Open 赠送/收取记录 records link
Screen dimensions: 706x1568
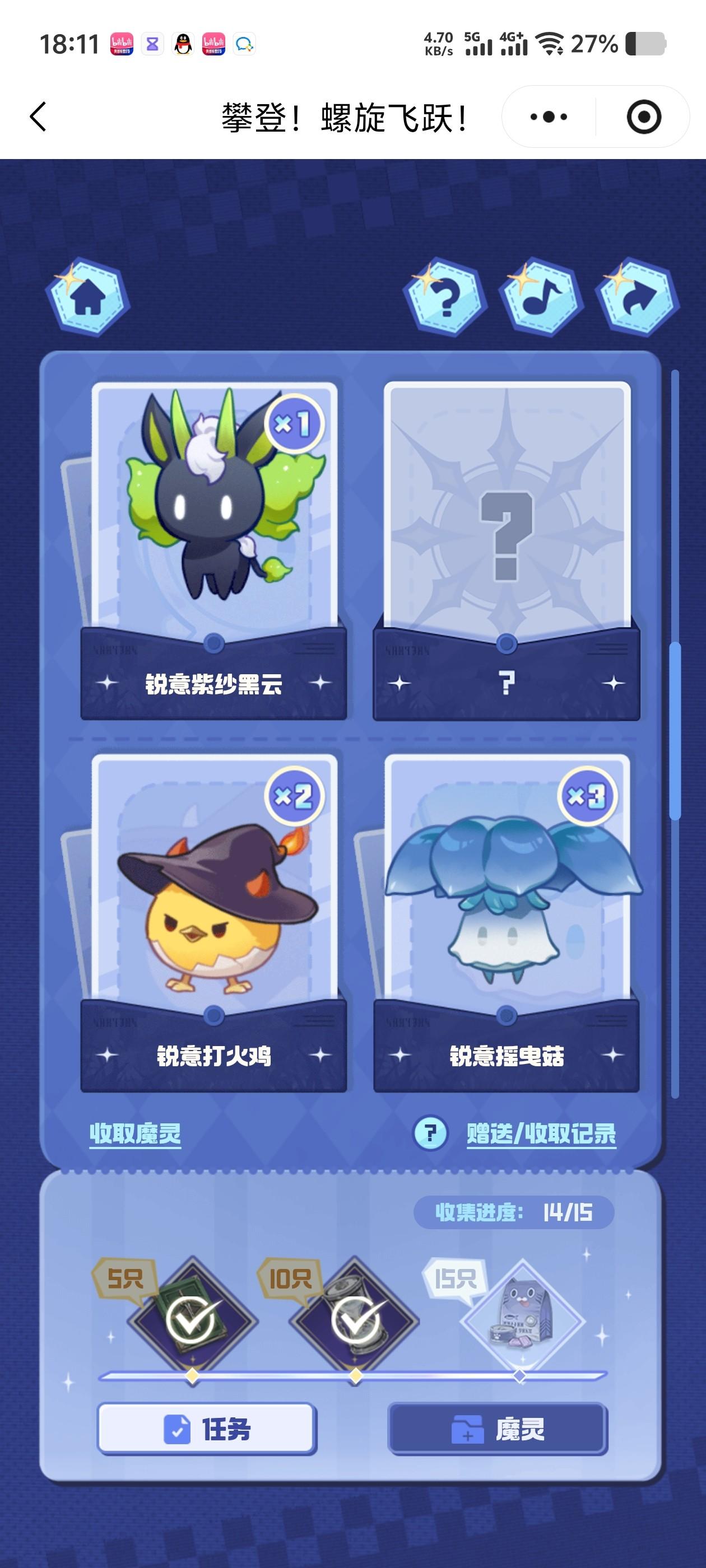[541, 1133]
